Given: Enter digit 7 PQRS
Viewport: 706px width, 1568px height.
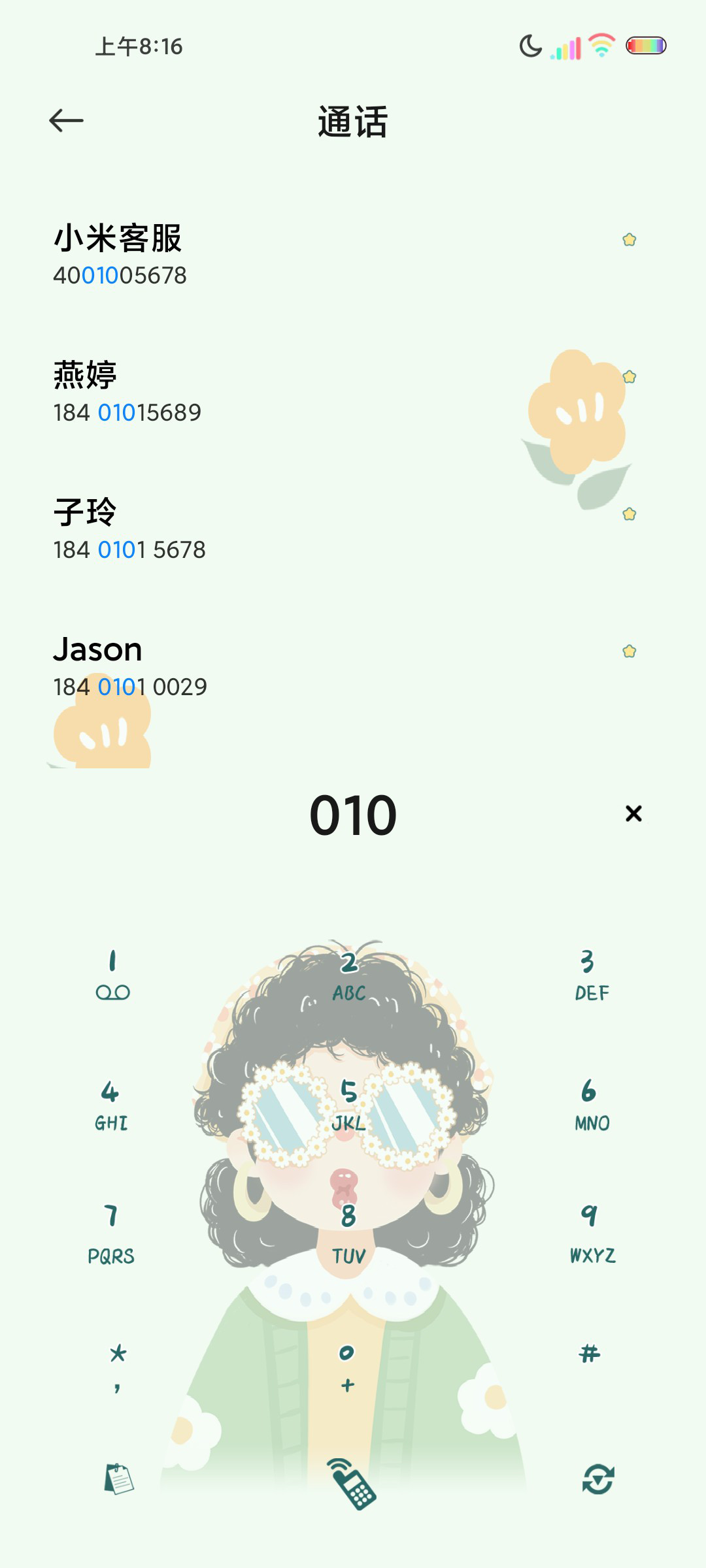Looking at the screenshot, I should tap(111, 1234).
